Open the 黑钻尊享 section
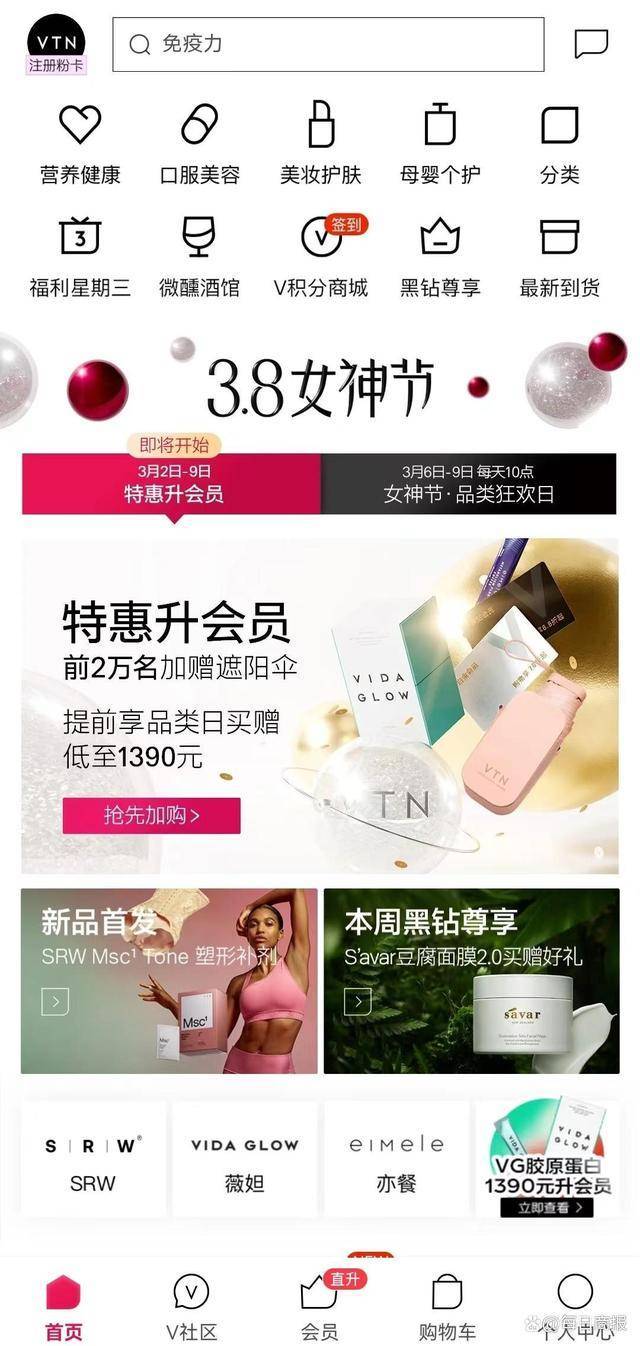 coord(440,257)
